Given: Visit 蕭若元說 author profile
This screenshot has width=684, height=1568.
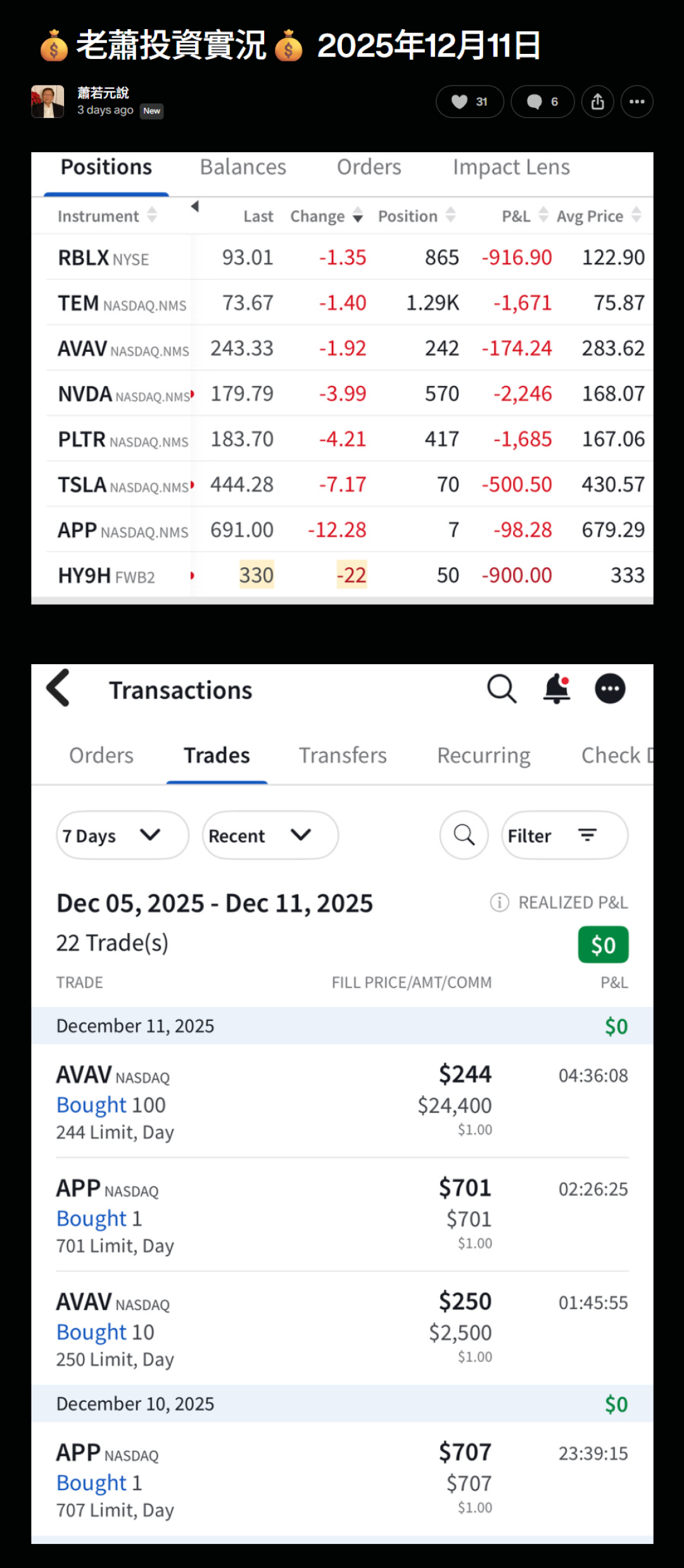Looking at the screenshot, I should (x=103, y=93).
